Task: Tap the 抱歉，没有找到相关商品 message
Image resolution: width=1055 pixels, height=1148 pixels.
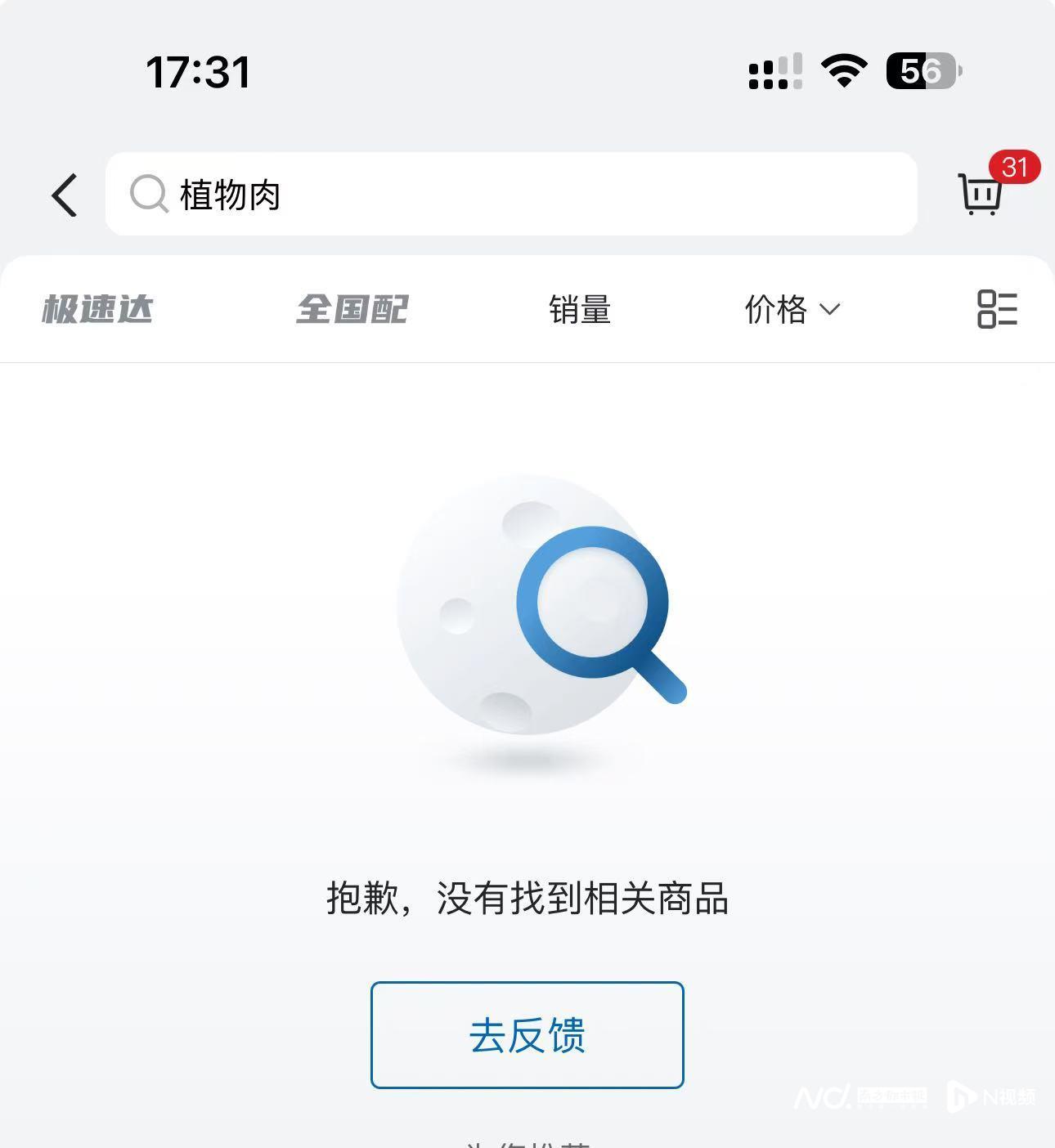Action: (x=527, y=901)
